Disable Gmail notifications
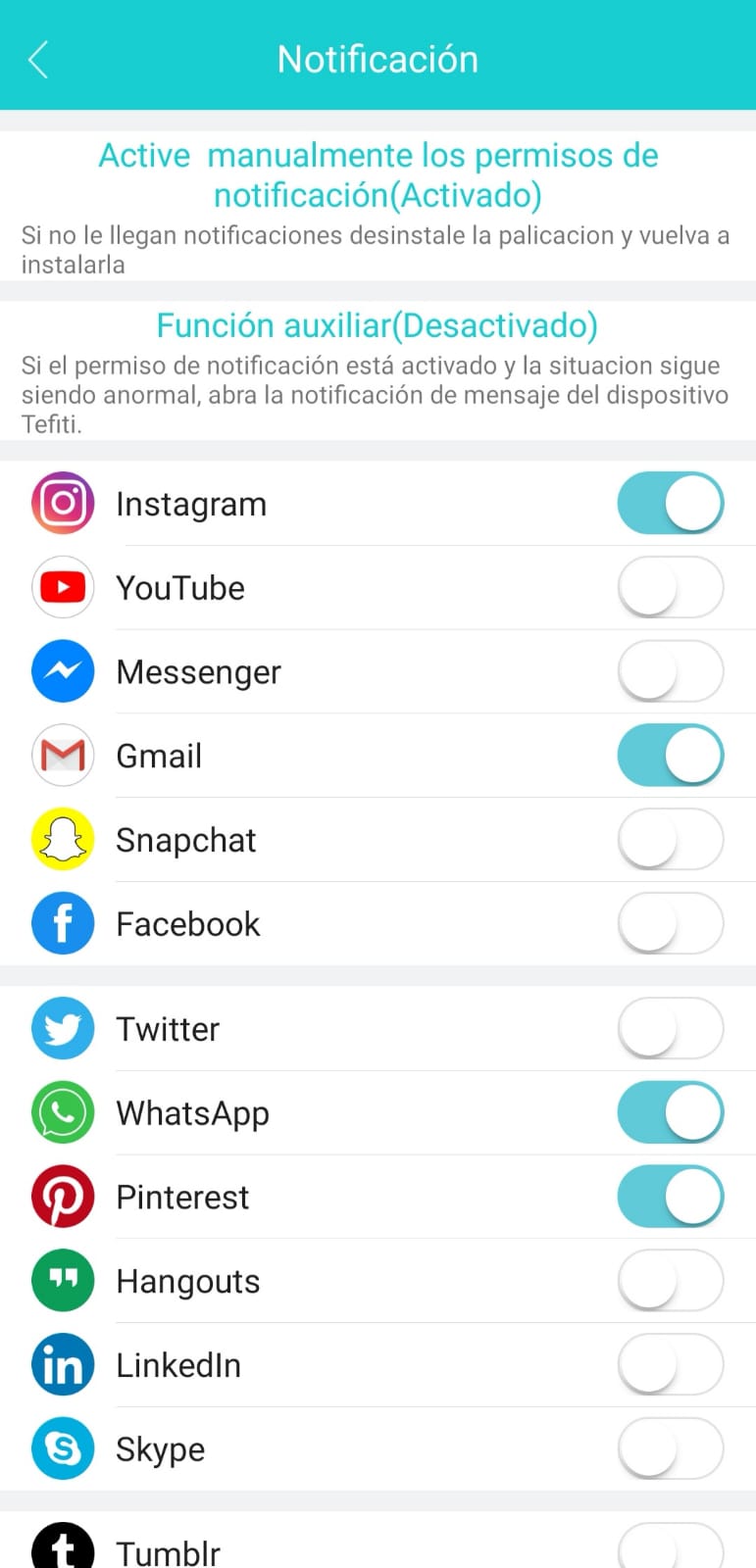This screenshot has height=1568, width=756. [x=671, y=756]
